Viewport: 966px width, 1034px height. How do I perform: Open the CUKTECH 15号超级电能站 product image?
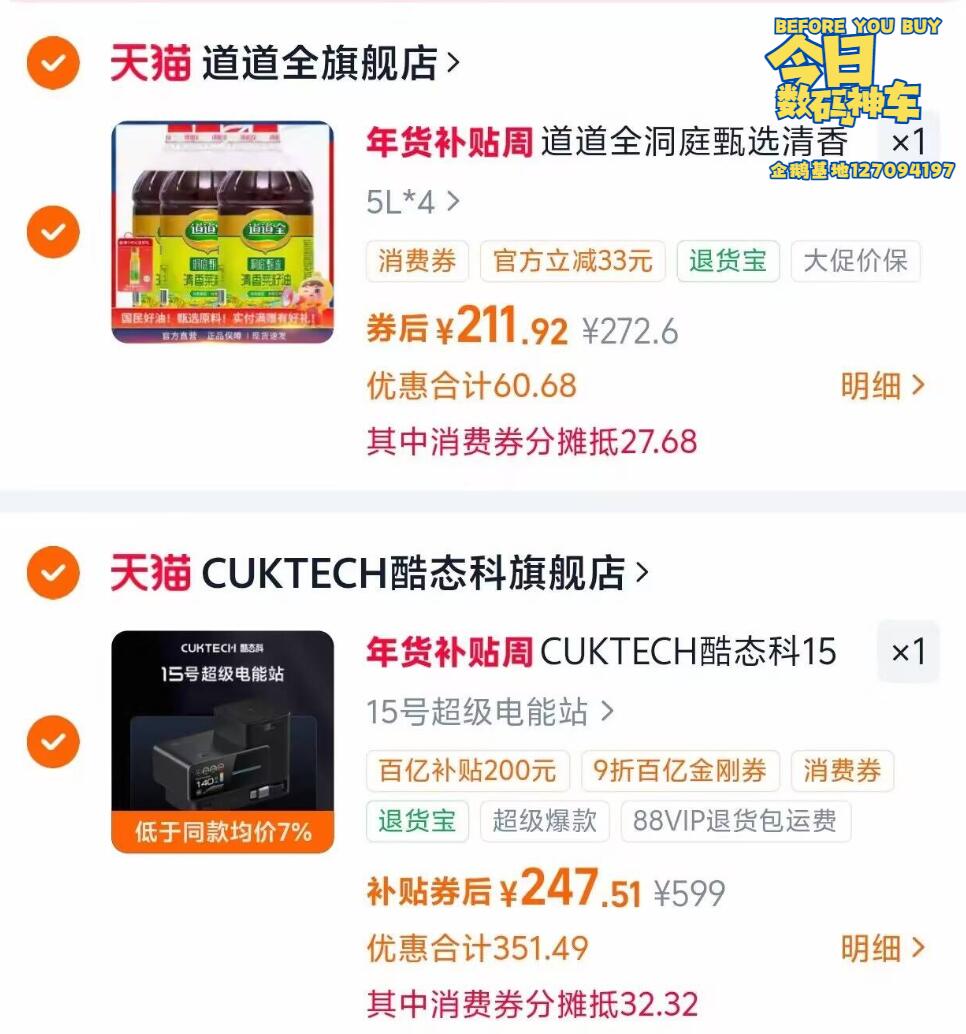[x=222, y=741]
